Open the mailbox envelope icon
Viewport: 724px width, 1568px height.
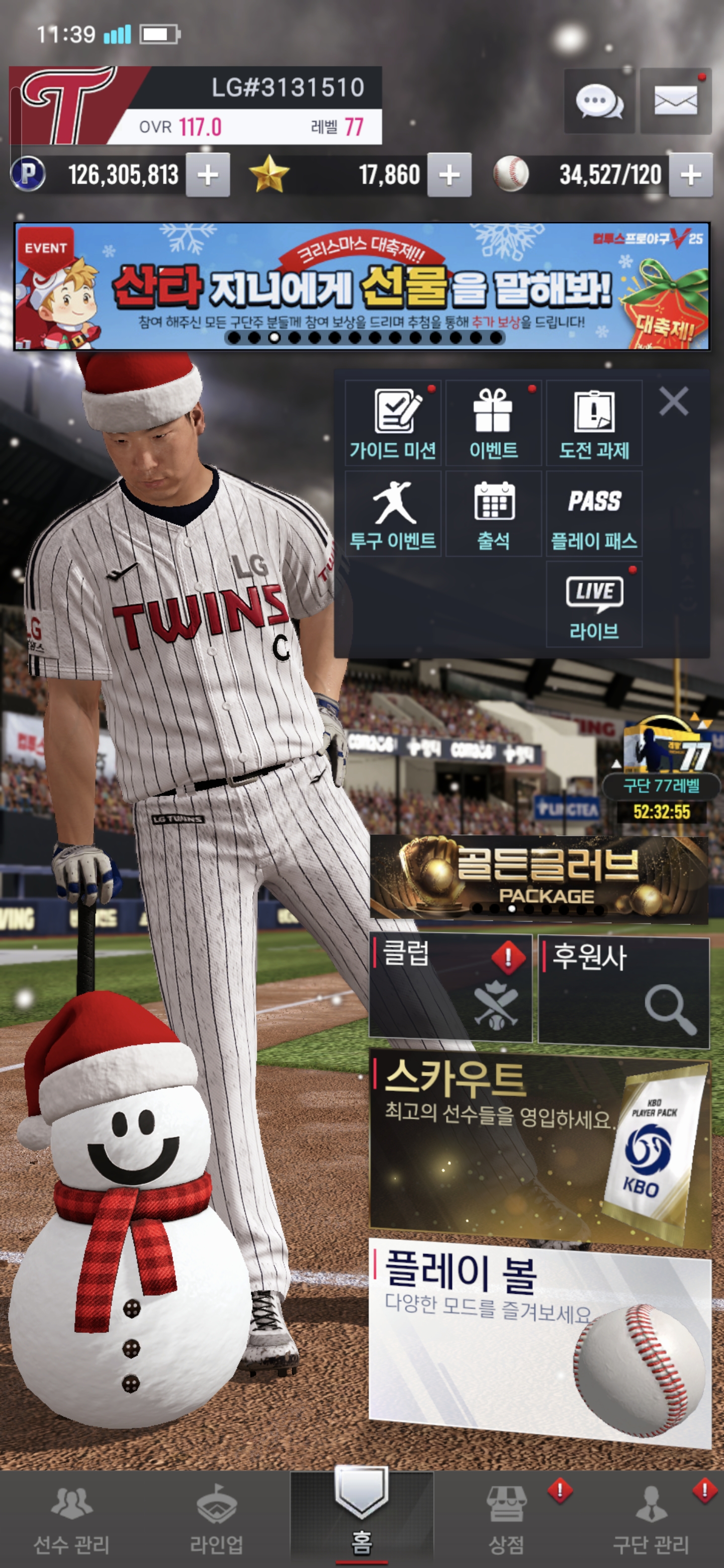[x=675, y=101]
